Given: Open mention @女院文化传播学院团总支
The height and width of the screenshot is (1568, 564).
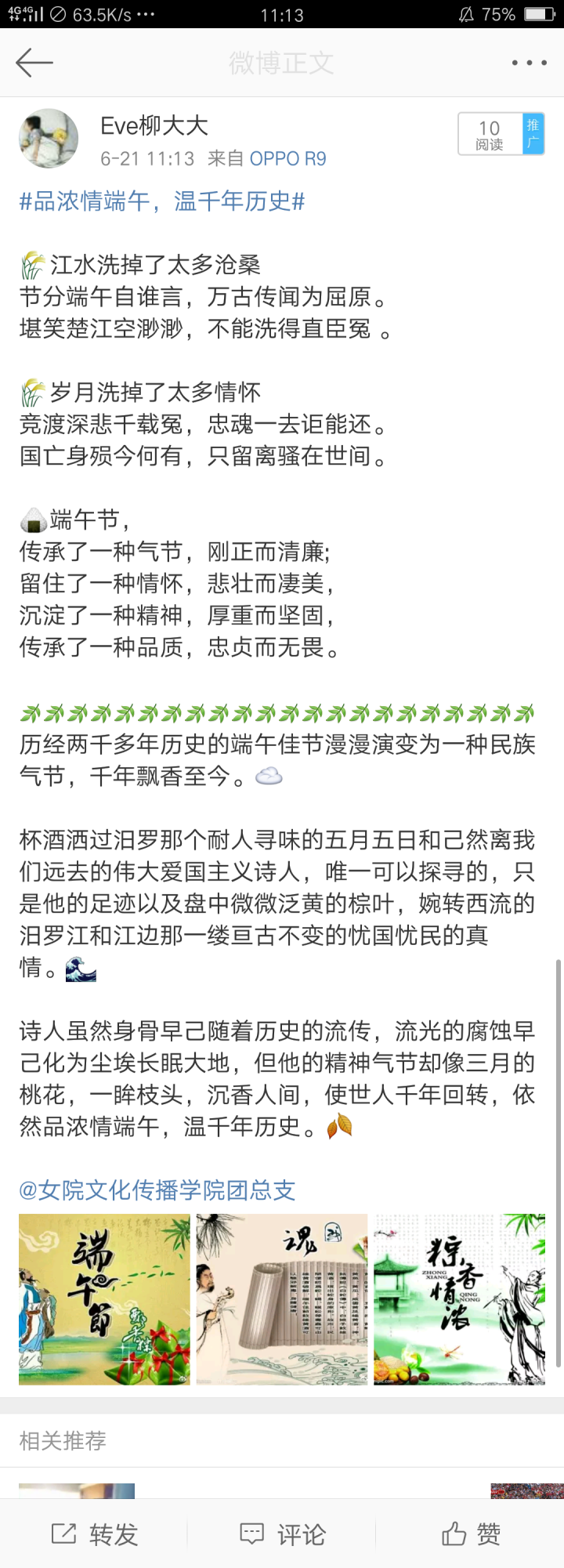Looking at the screenshot, I should tap(157, 1190).
